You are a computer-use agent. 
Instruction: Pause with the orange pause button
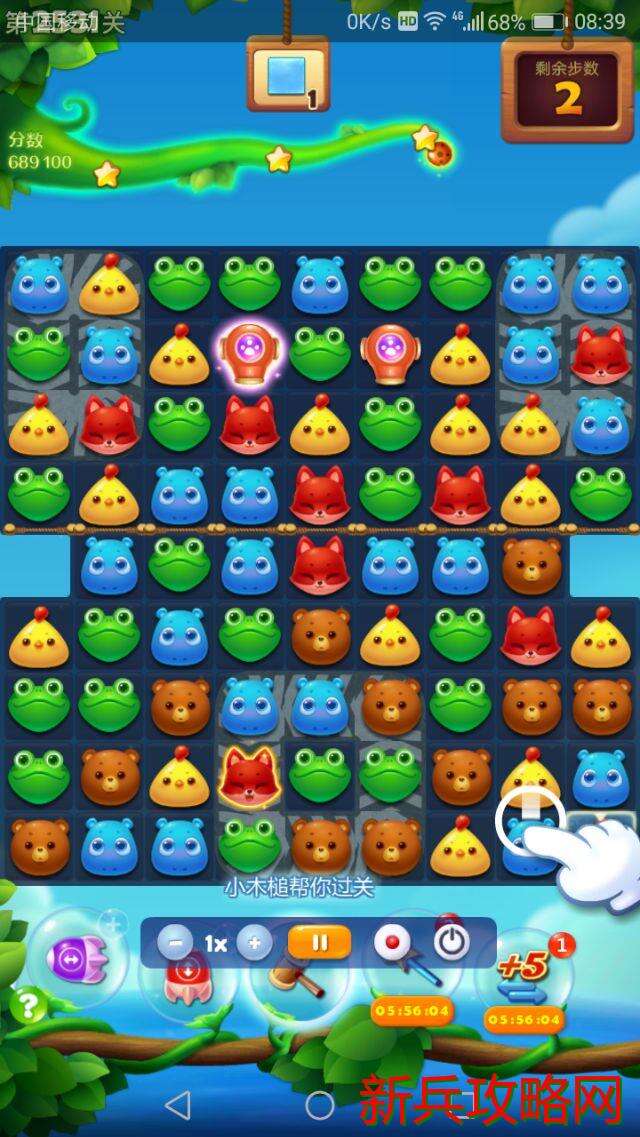320,942
